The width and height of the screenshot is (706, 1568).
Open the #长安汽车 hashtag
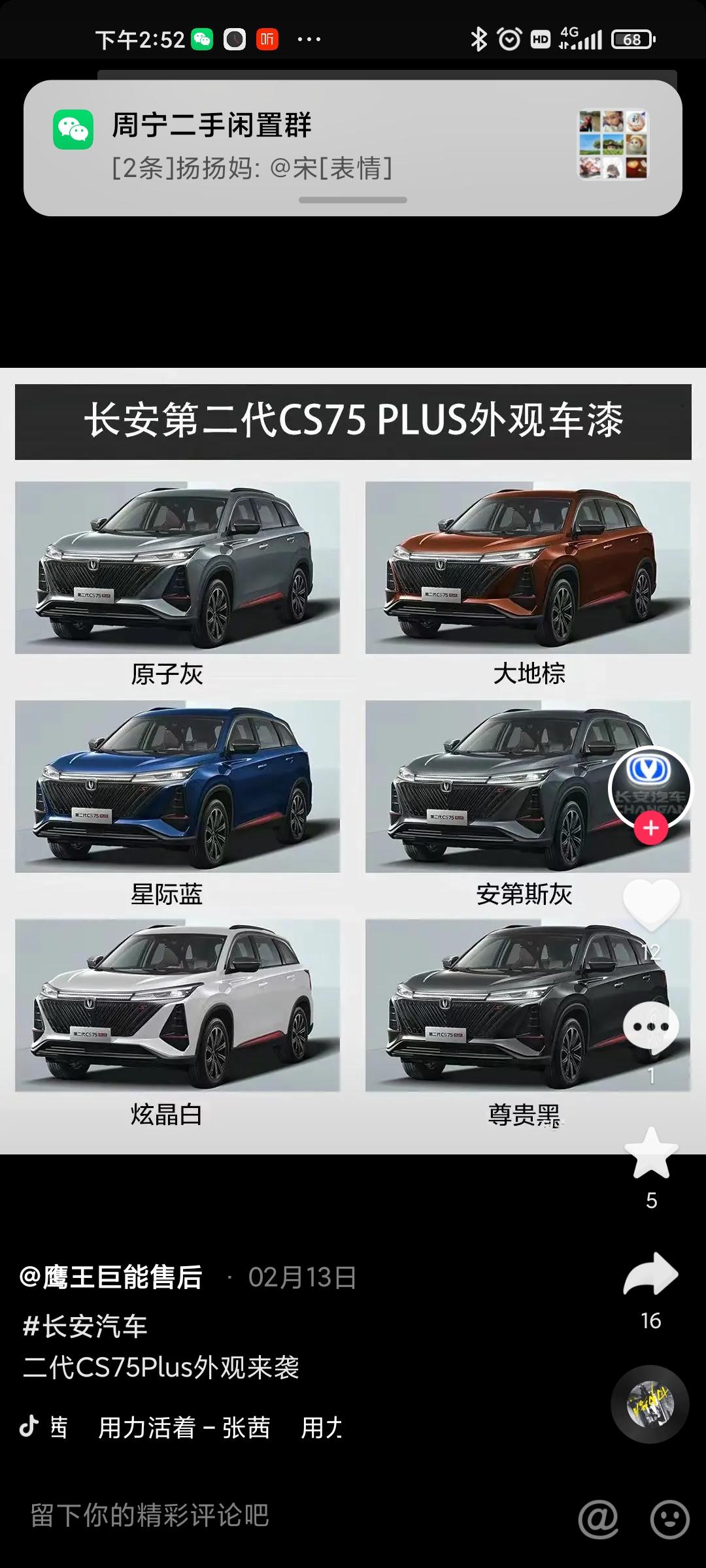click(85, 1326)
